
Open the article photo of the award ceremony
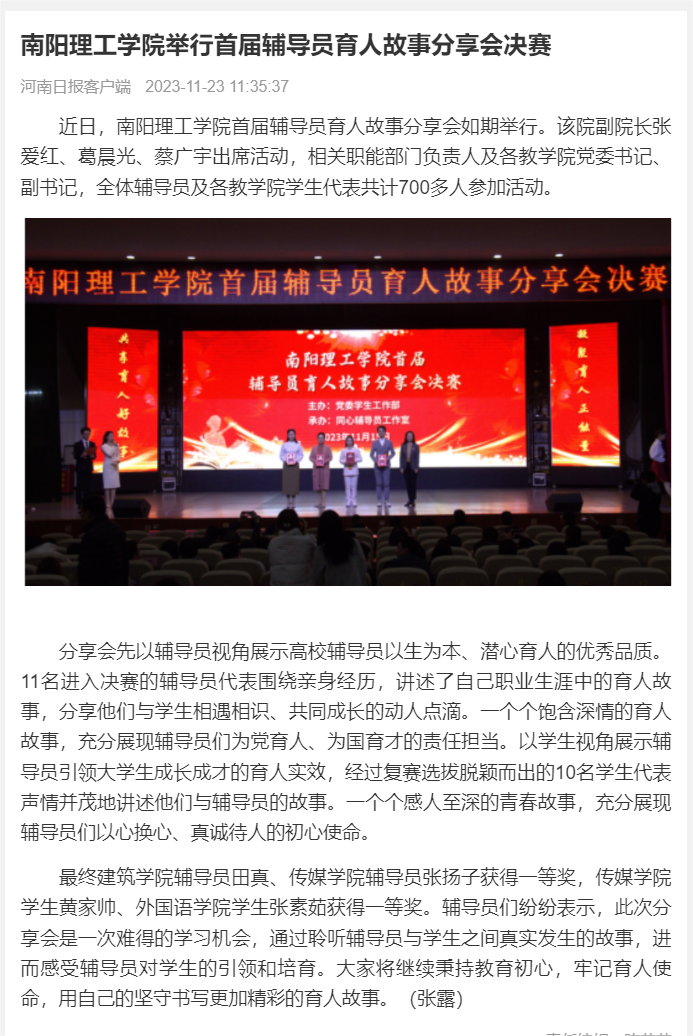347,401
